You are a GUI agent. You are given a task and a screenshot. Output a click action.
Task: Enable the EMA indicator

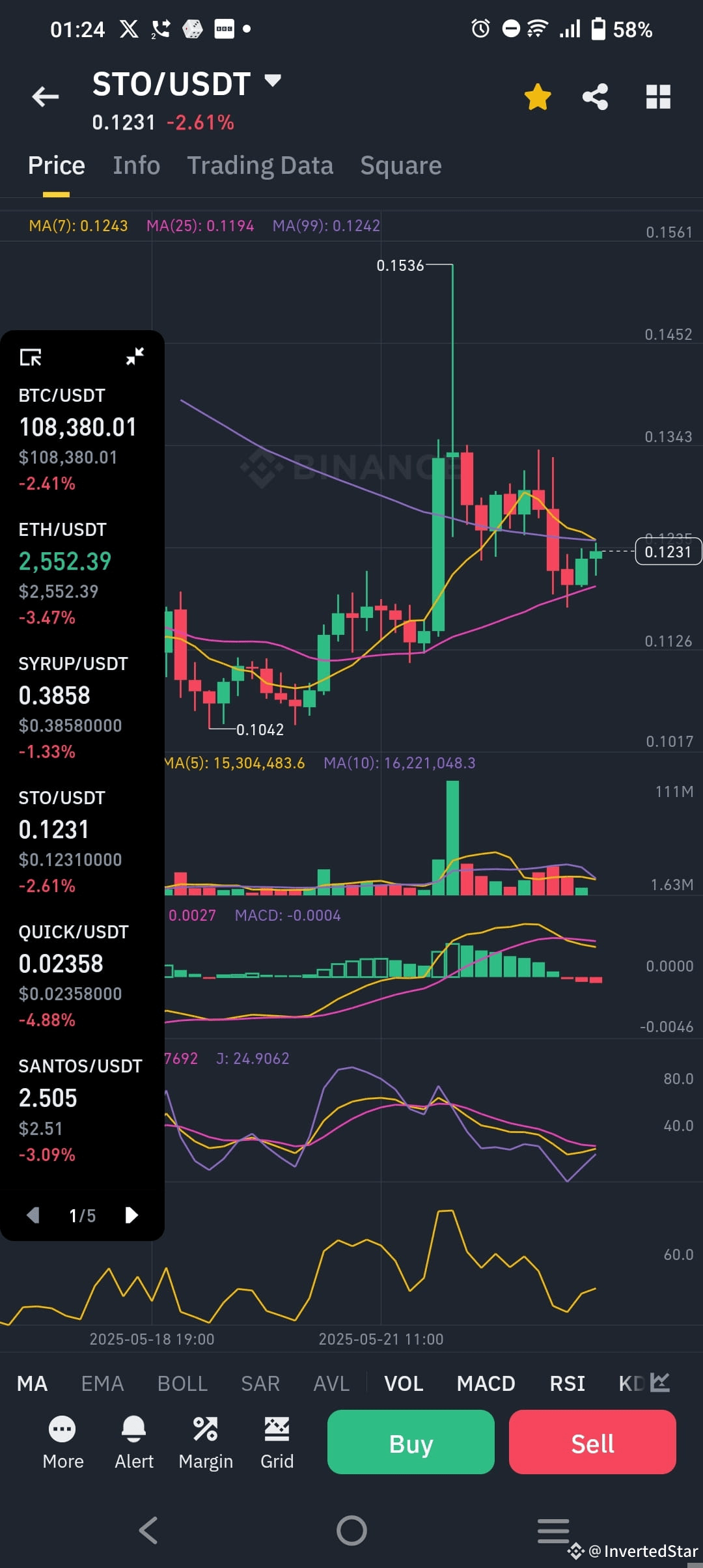(x=102, y=1382)
